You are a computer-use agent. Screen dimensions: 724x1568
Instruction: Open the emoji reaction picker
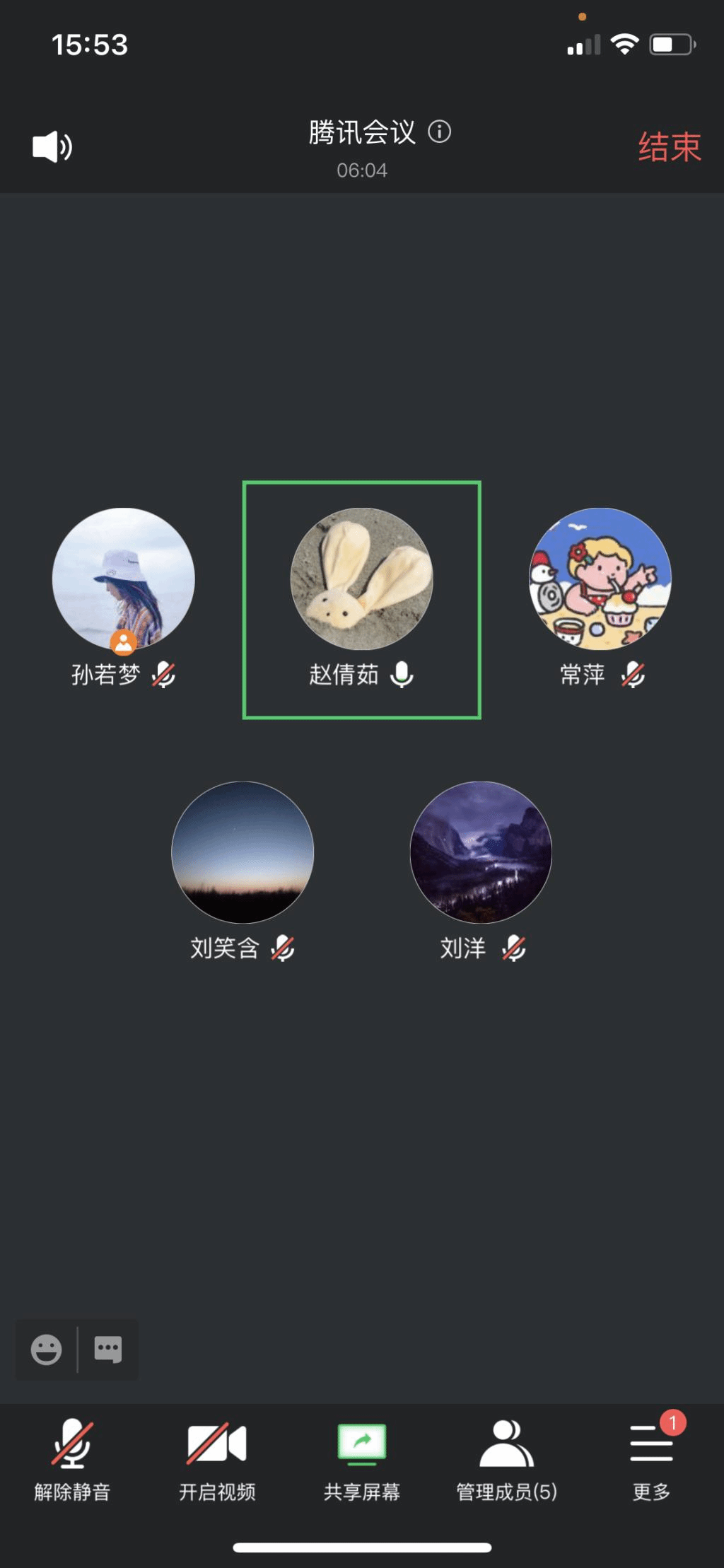click(x=47, y=1349)
